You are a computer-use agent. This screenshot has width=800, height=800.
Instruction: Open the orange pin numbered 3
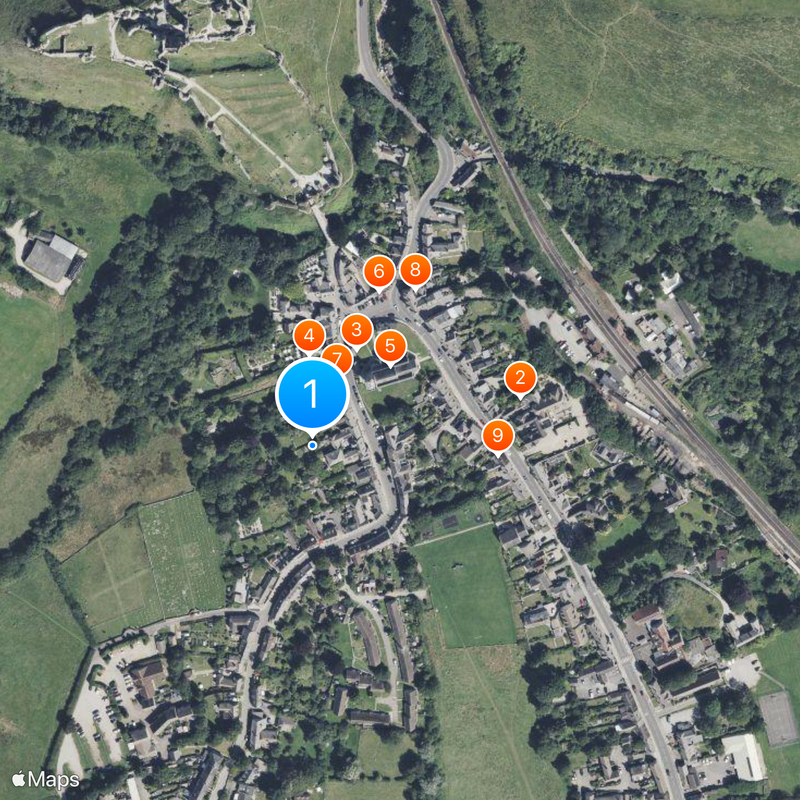point(357,329)
